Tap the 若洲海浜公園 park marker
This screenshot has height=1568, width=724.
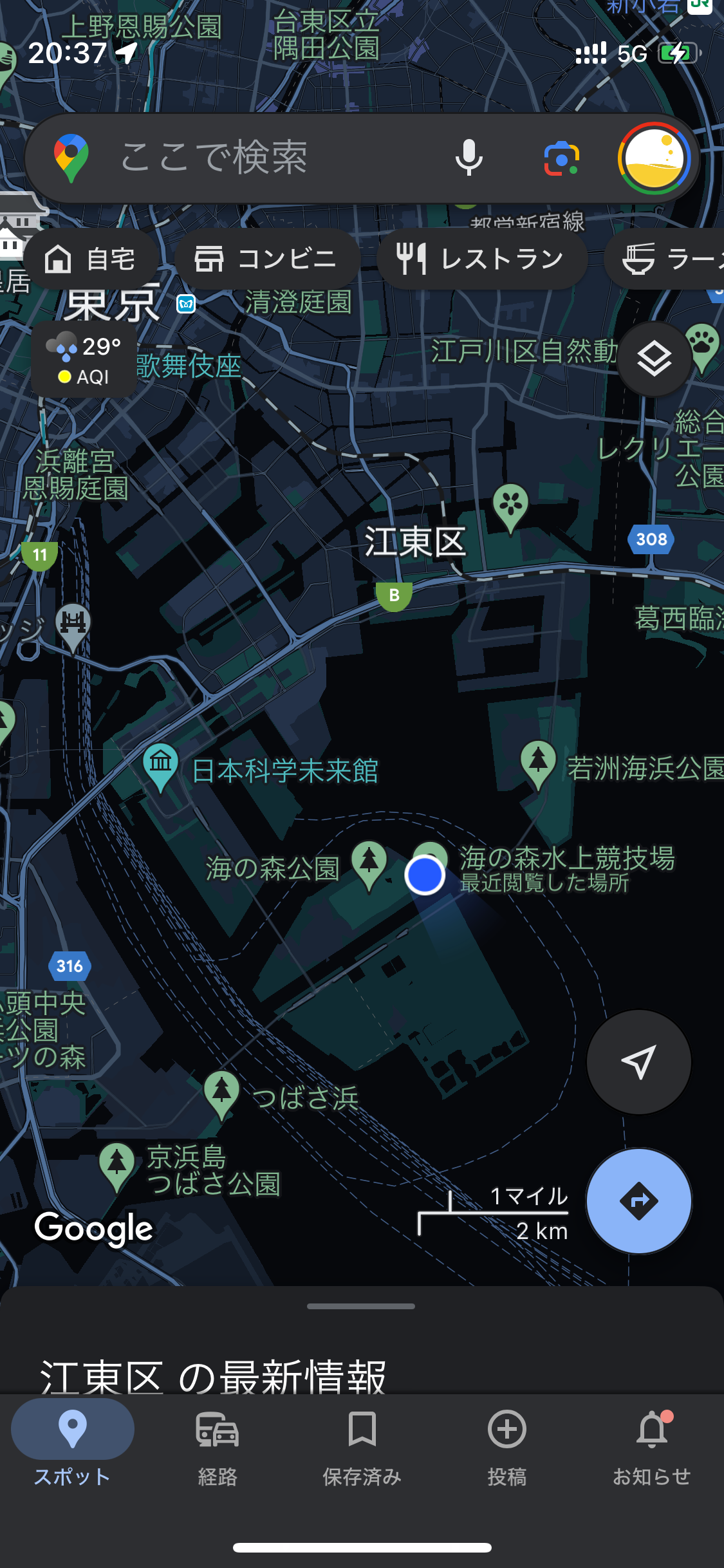click(x=538, y=761)
